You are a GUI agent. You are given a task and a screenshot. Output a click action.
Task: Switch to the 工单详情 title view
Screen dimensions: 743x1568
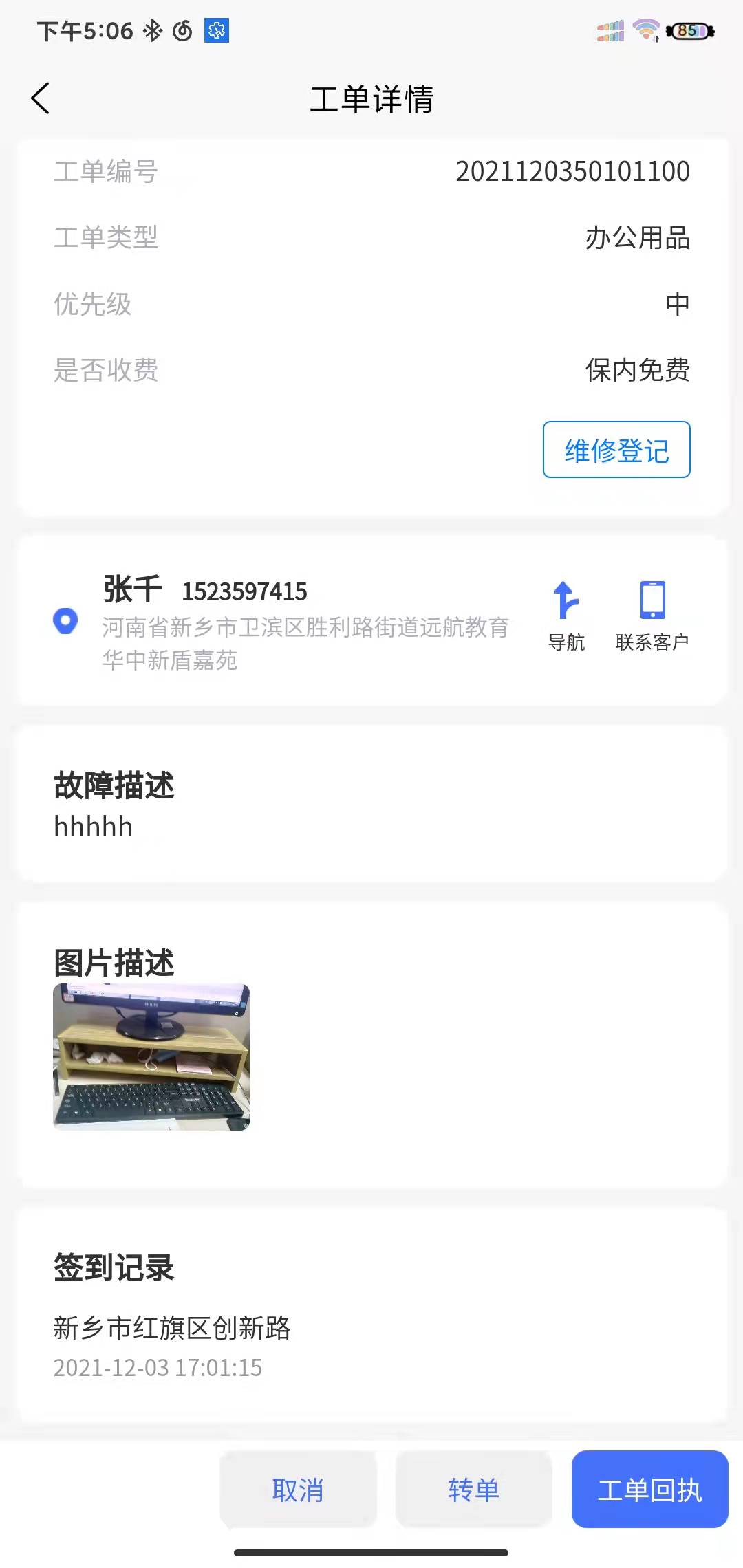coord(371,98)
